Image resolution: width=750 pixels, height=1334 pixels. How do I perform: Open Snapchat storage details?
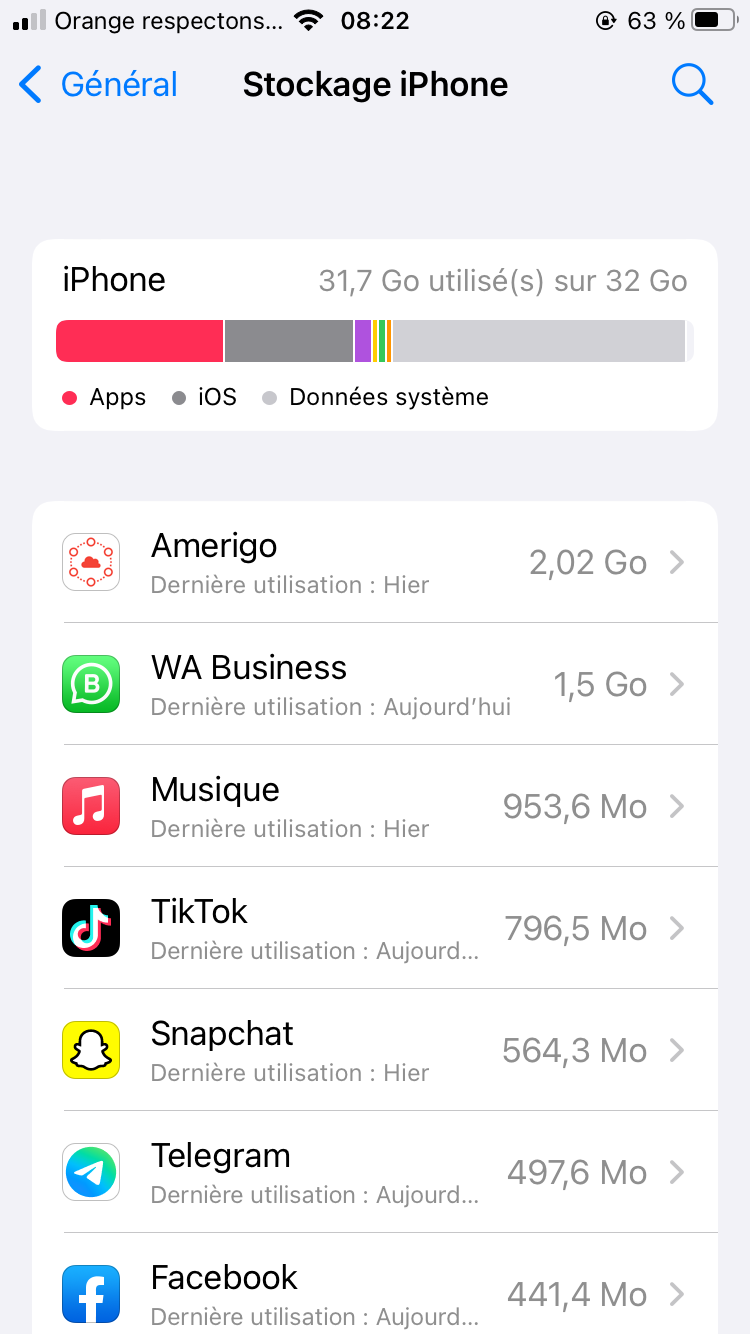tap(375, 1051)
